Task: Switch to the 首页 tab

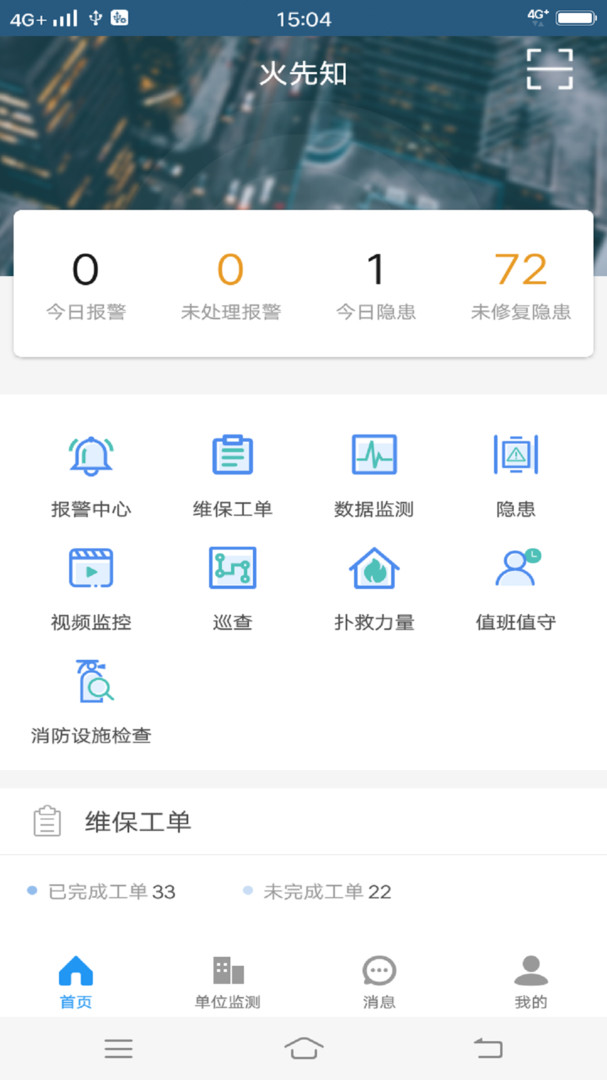Action: pos(76,982)
